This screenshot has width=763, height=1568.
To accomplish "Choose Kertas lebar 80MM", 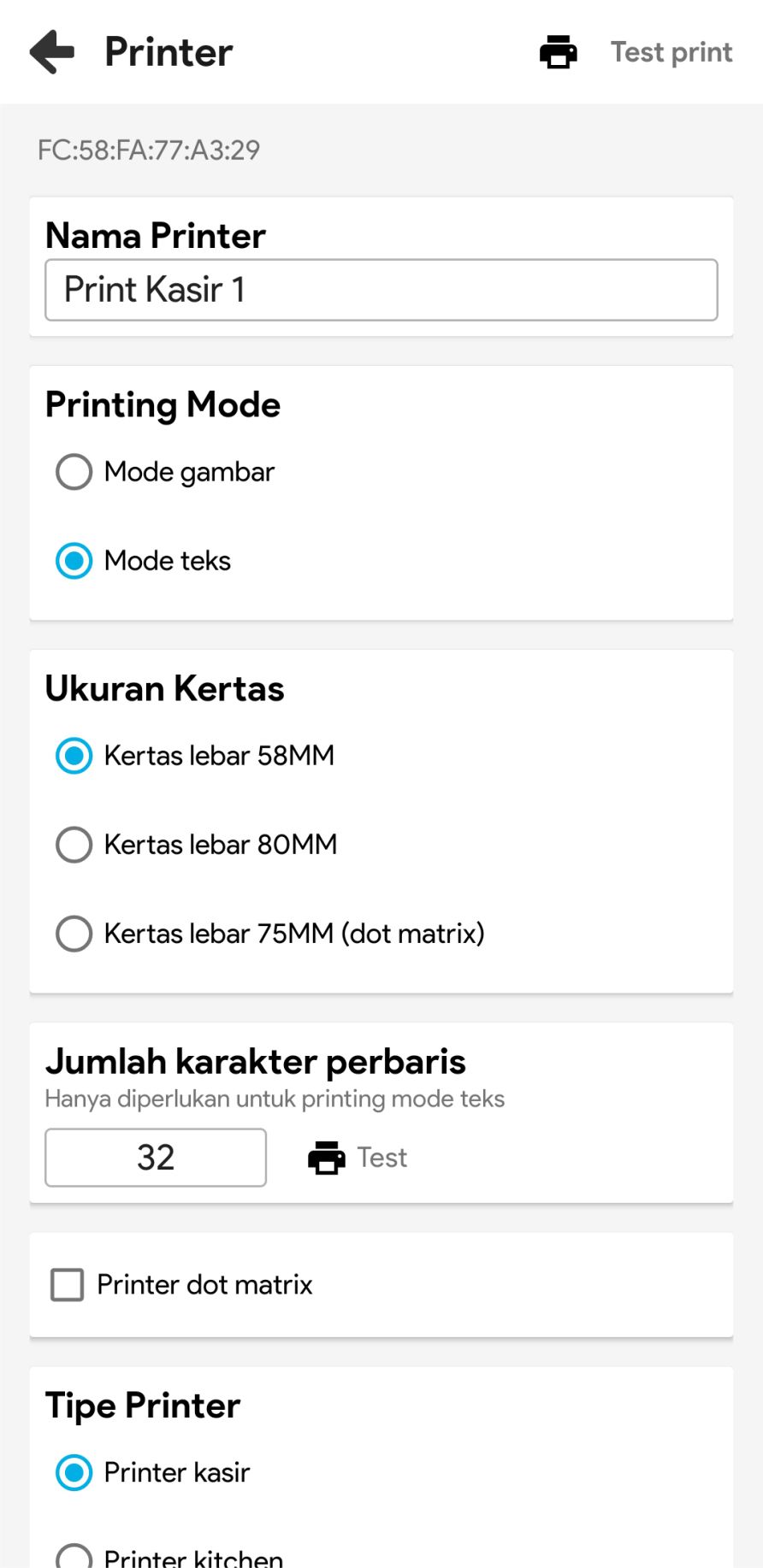I will tap(74, 845).
